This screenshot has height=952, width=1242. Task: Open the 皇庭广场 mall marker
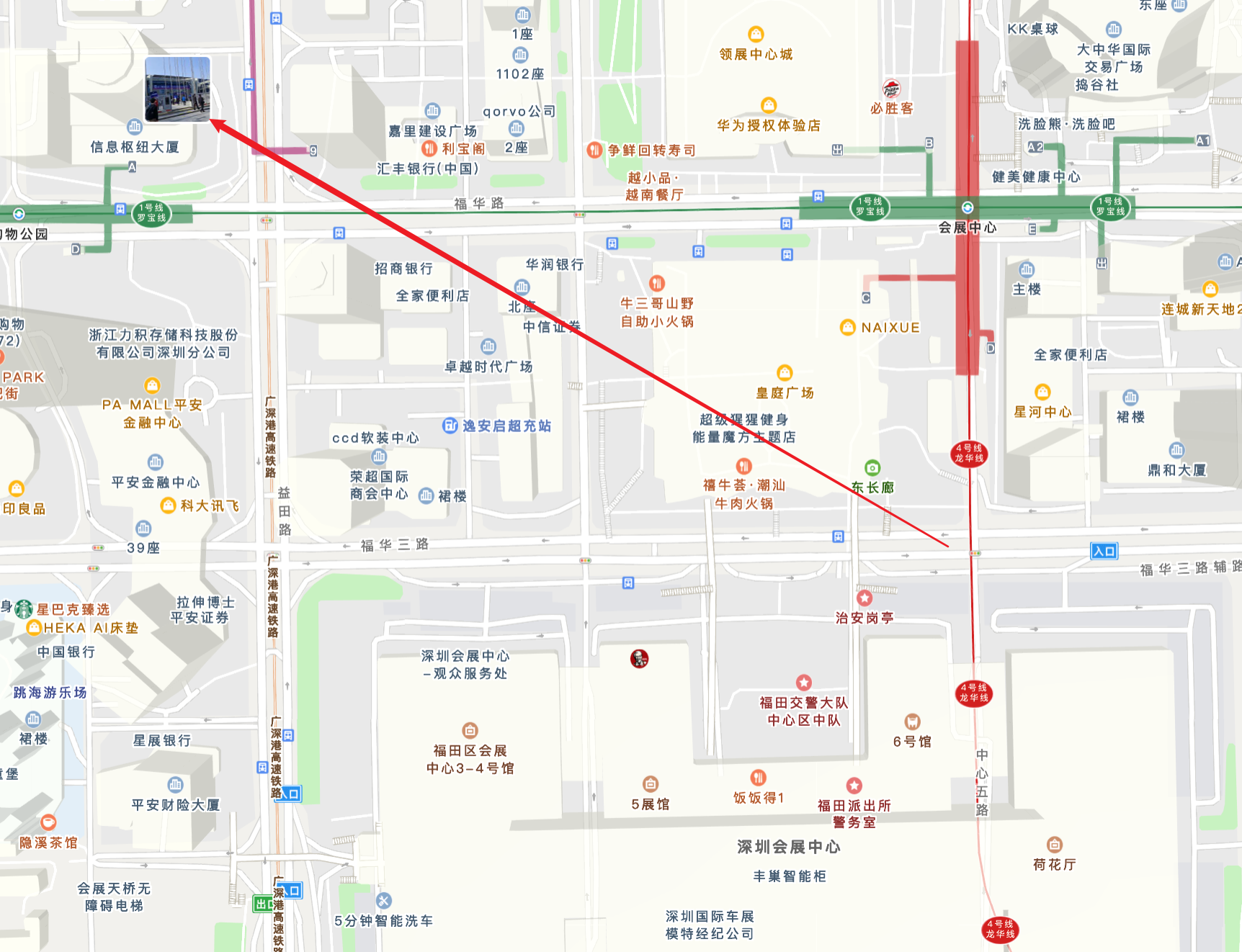pos(785,373)
